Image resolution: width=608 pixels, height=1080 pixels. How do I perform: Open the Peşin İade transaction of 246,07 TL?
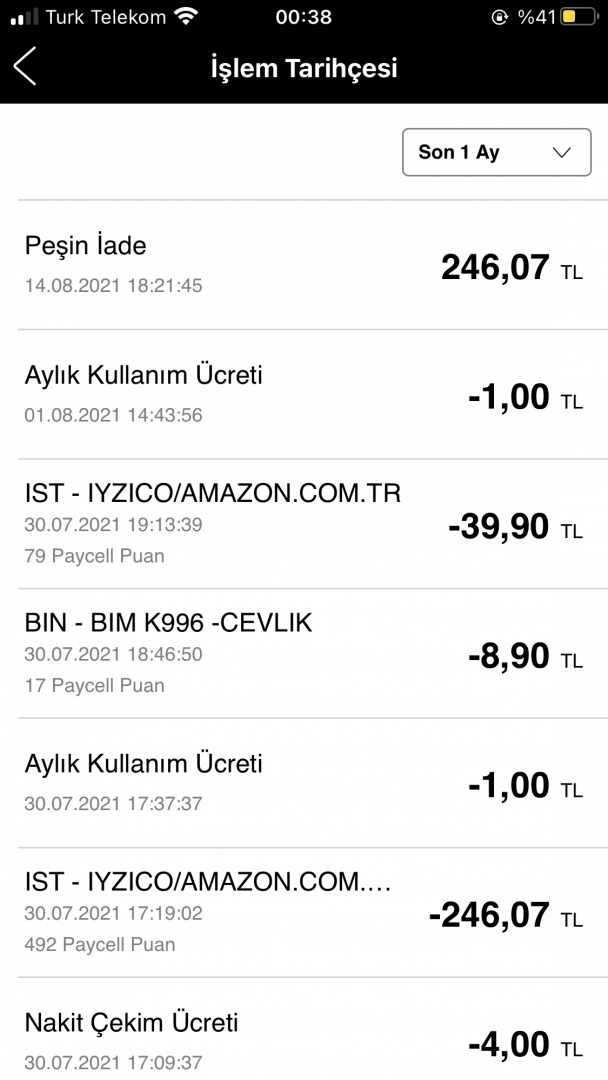pyautogui.click(x=304, y=265)
